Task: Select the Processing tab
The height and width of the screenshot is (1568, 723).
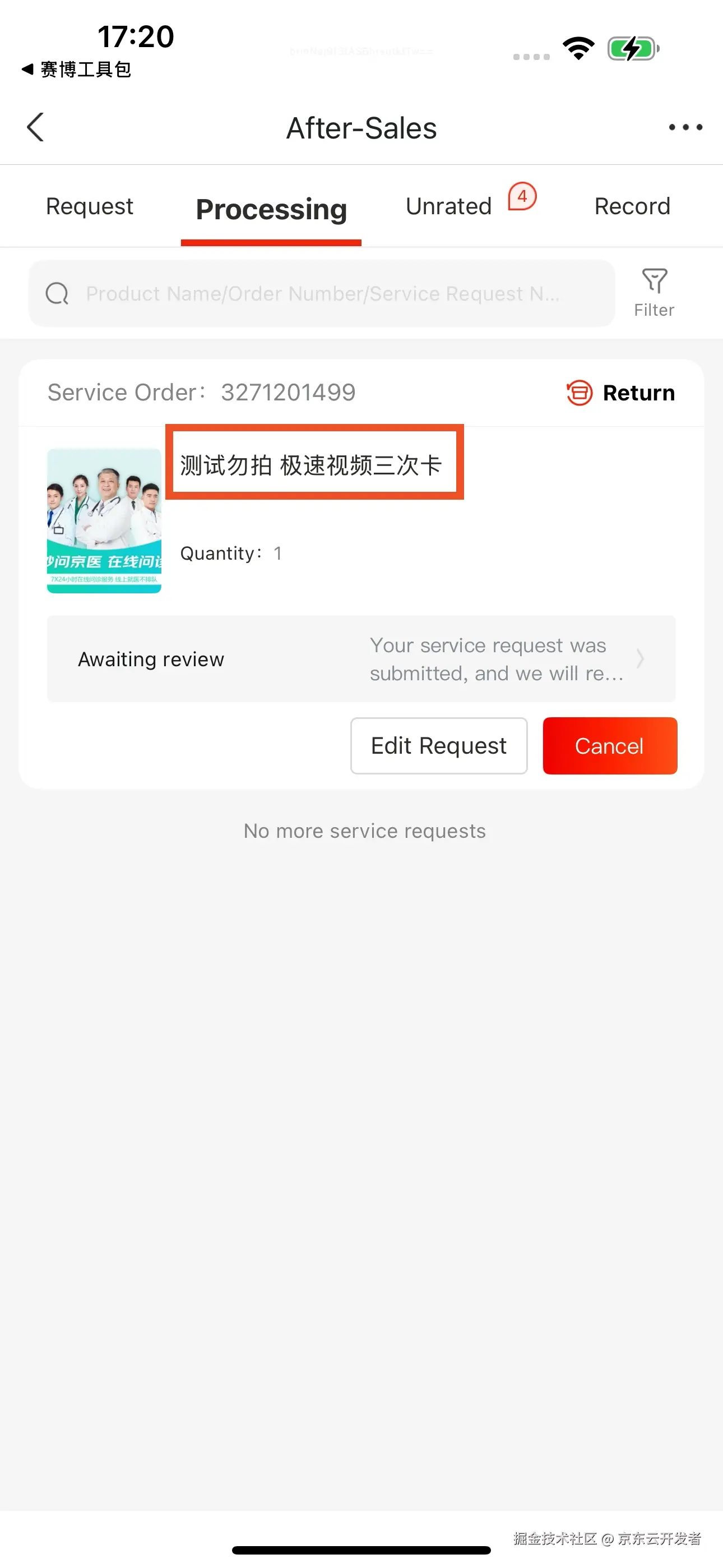Action: (x=271, y=209)
